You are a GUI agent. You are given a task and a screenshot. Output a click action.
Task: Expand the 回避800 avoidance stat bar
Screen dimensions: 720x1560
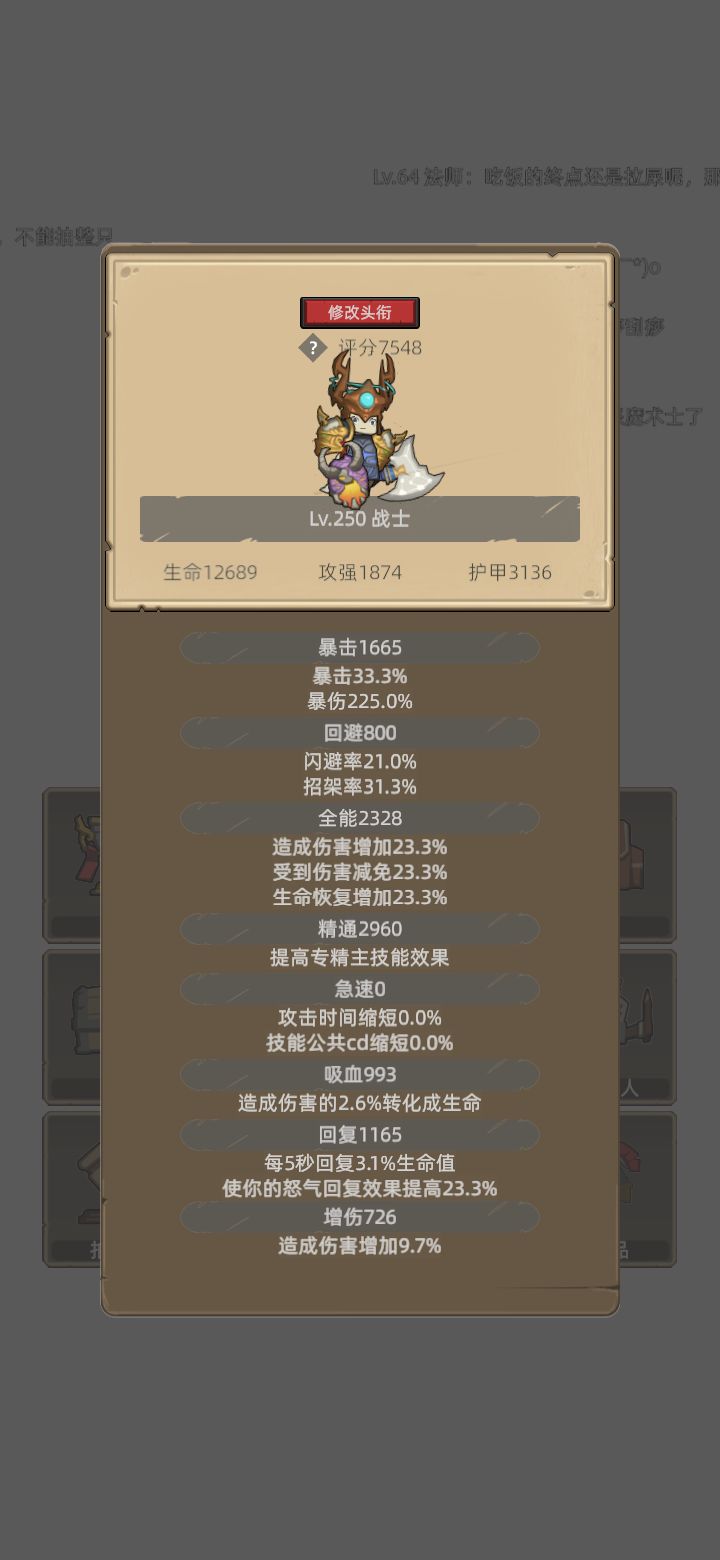pos(359,733)
